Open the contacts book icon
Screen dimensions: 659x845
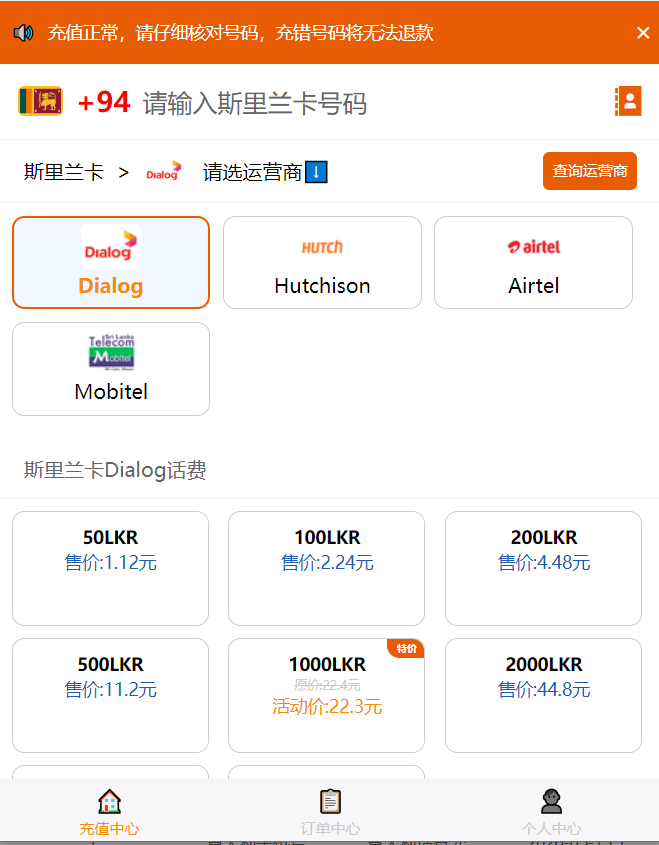pyautogui.click(x=628, y=101)
